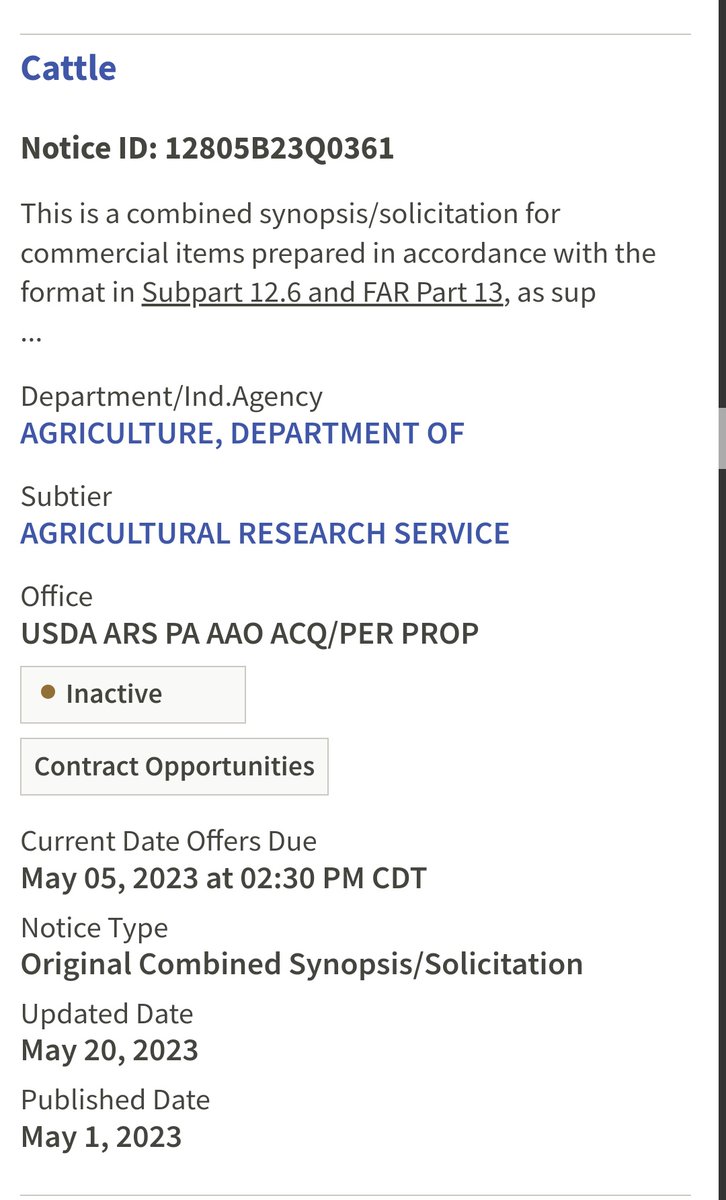Open AGRICULTURAL RESEARCH SERVICE subtier link
This screenshot has height=1200, width=726.
[265, 533]
